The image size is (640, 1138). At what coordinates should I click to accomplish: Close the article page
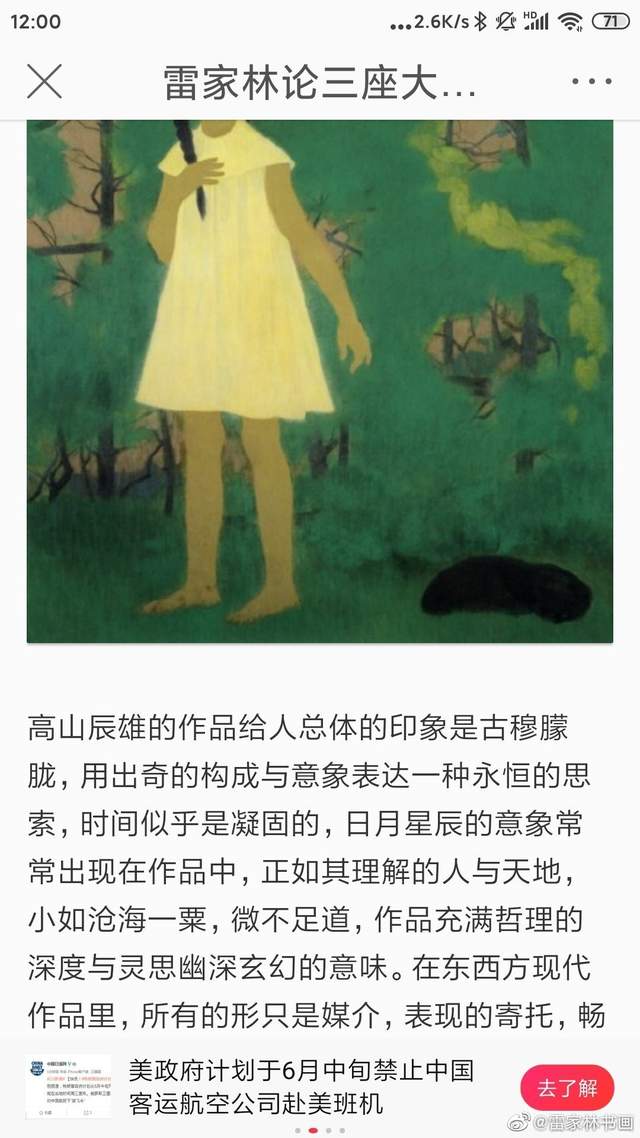[x=44, y=81]
